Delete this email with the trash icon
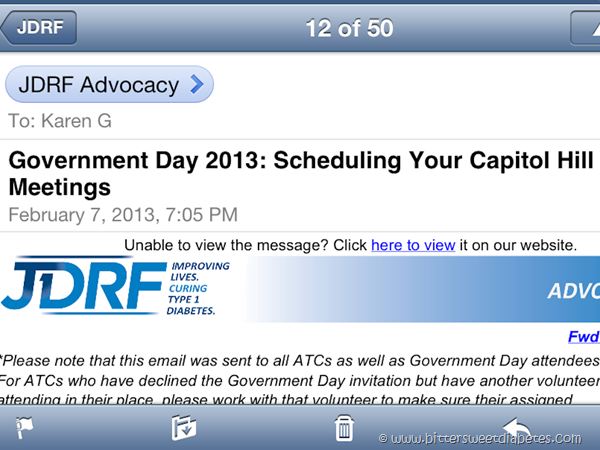The image size is (600, 450). pyautogui.click(x=344, y=428)
